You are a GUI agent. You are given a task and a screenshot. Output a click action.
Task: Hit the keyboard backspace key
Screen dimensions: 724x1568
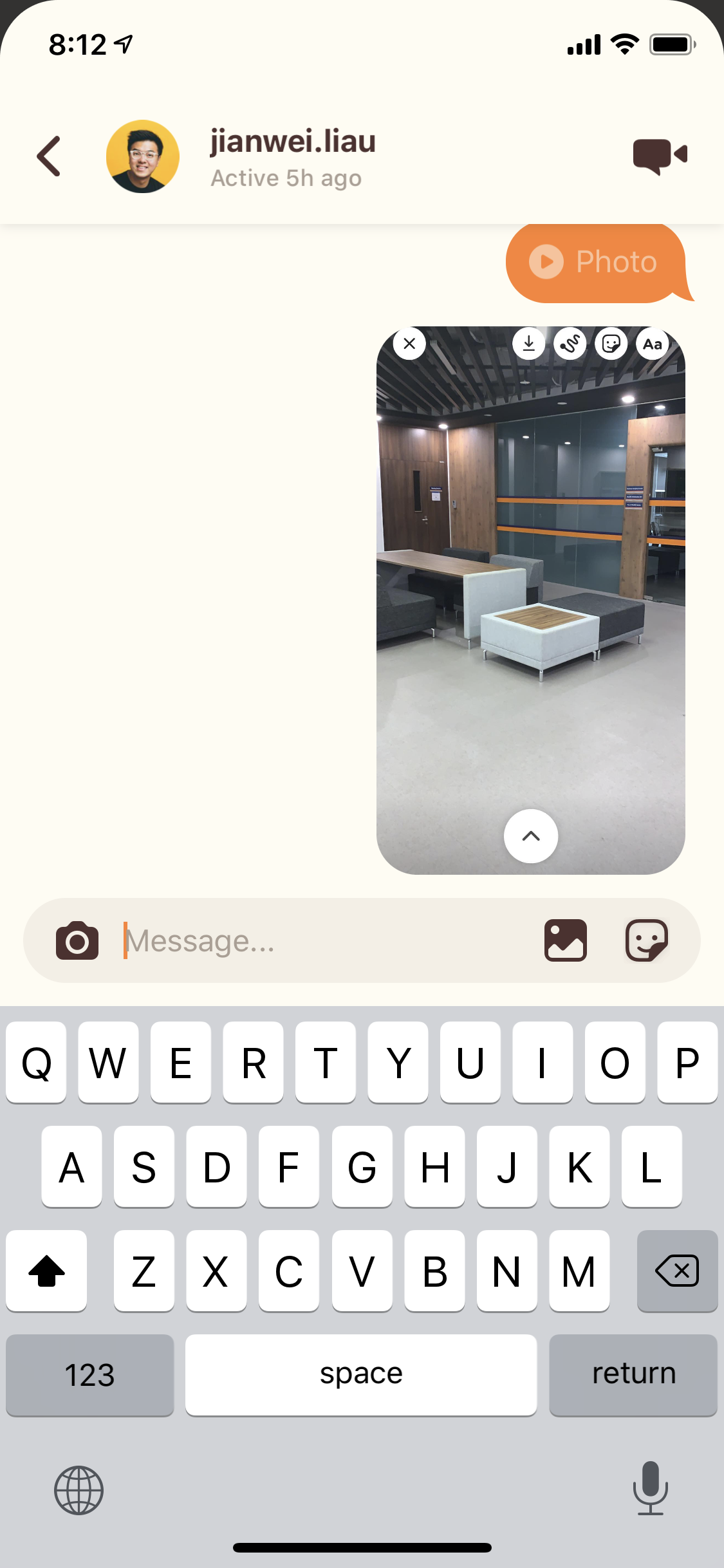tap(677, 1271)
